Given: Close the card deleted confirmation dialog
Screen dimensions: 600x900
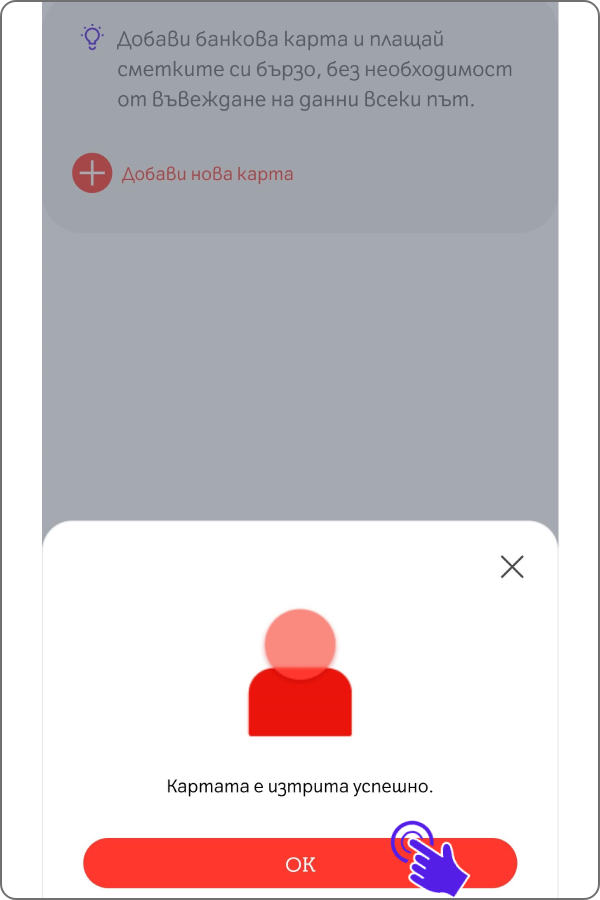Looking at the screenshot, I should [512, 567].
